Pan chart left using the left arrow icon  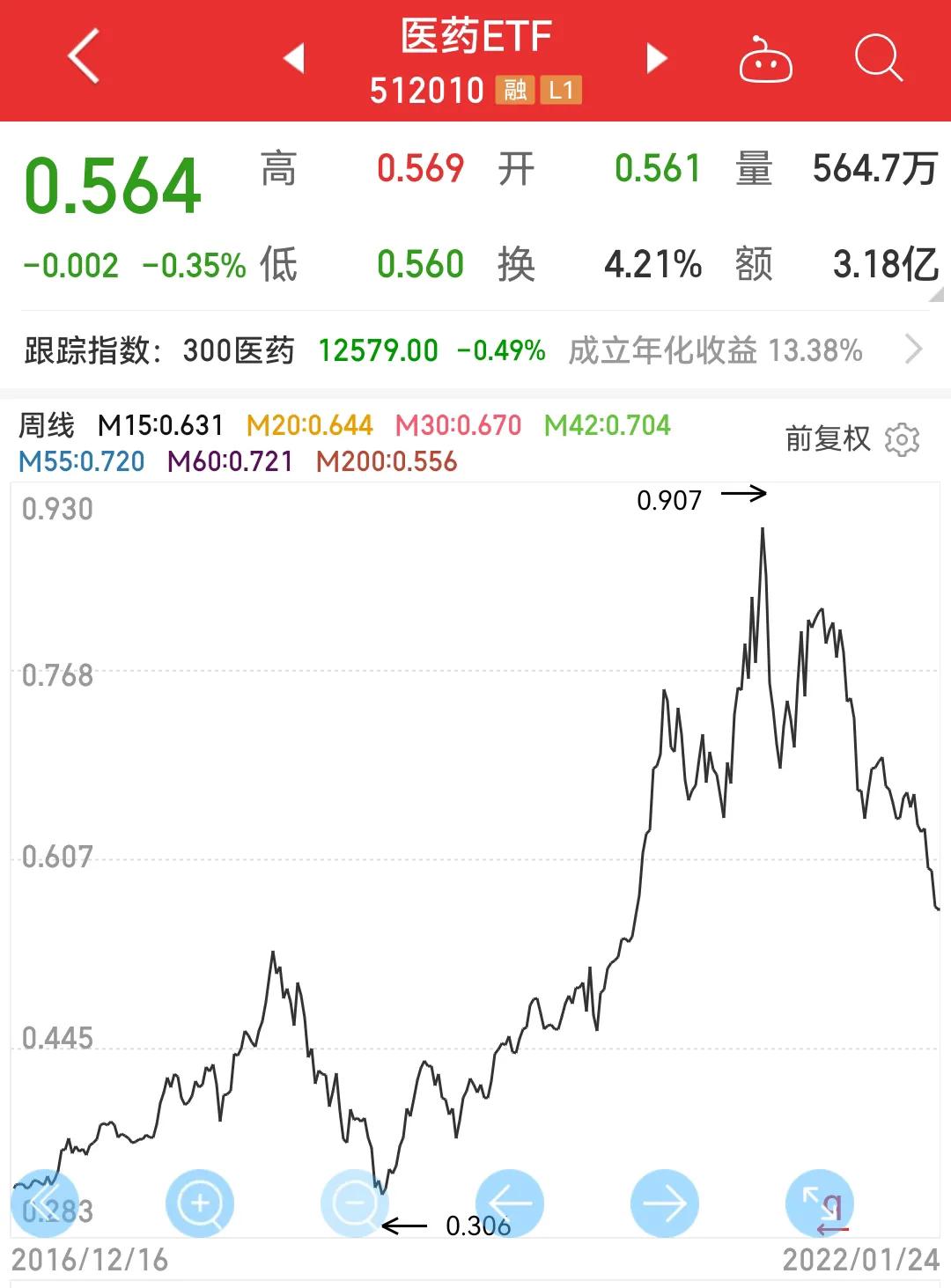click(511, 1201)
